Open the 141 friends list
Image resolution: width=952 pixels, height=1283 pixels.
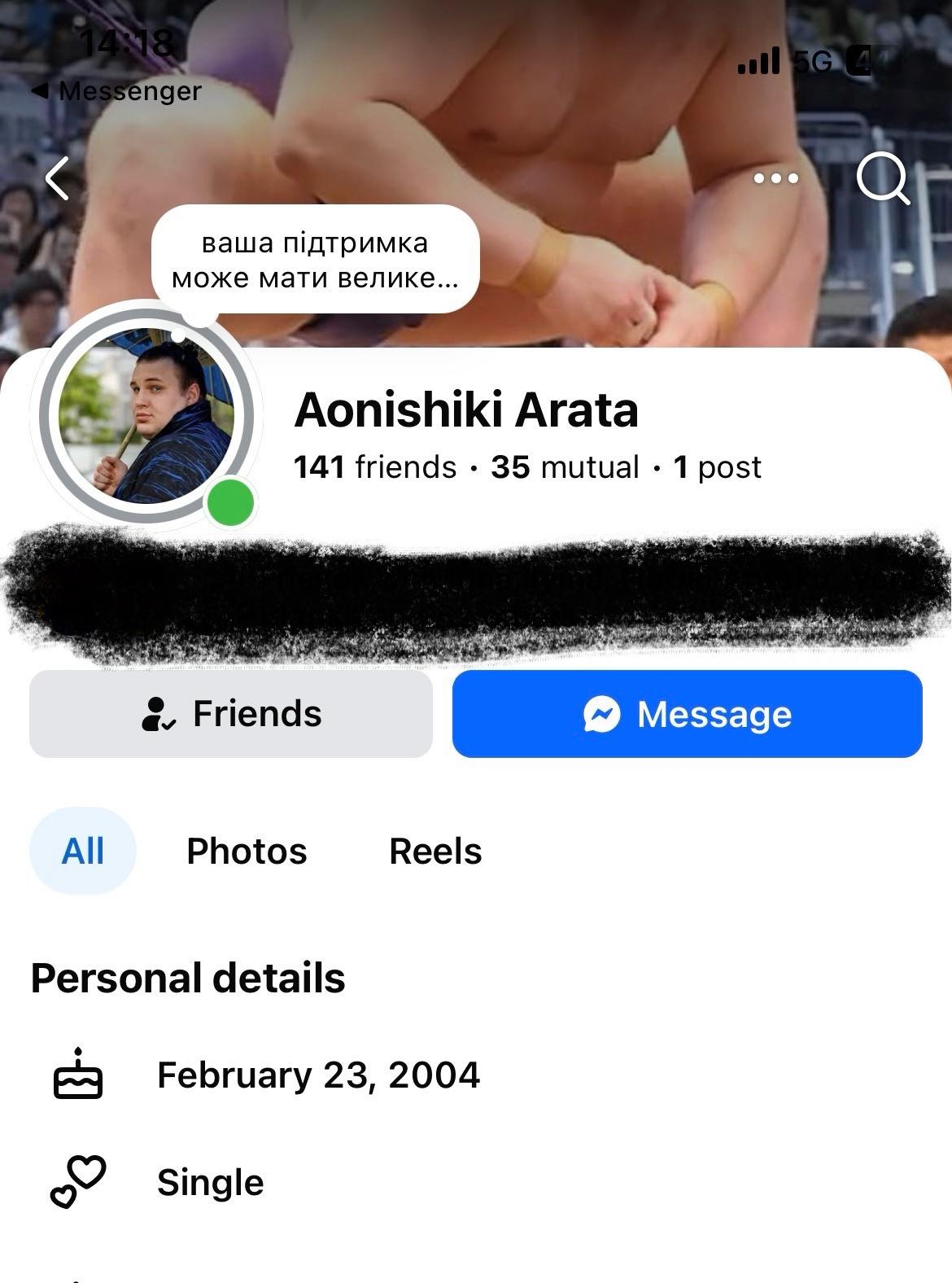374,467
